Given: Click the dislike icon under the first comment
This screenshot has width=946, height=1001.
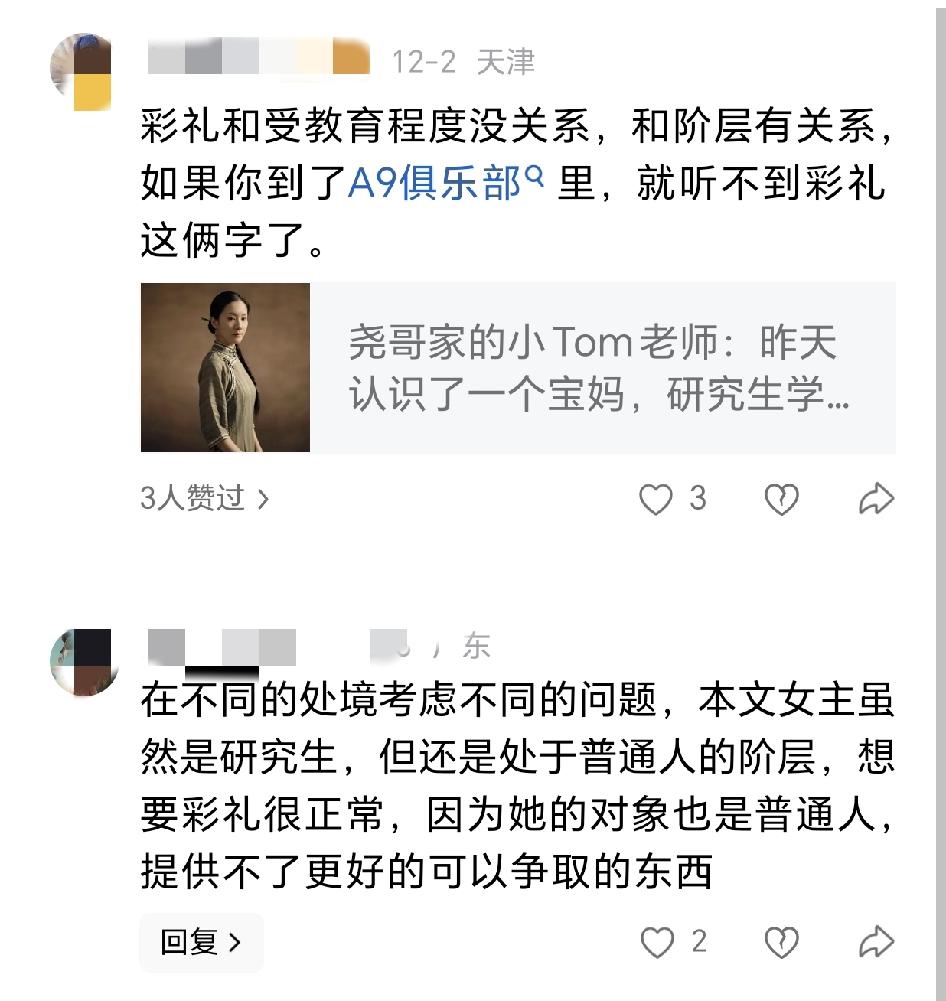Looking at the screenshot, I should tap(782, 497).
